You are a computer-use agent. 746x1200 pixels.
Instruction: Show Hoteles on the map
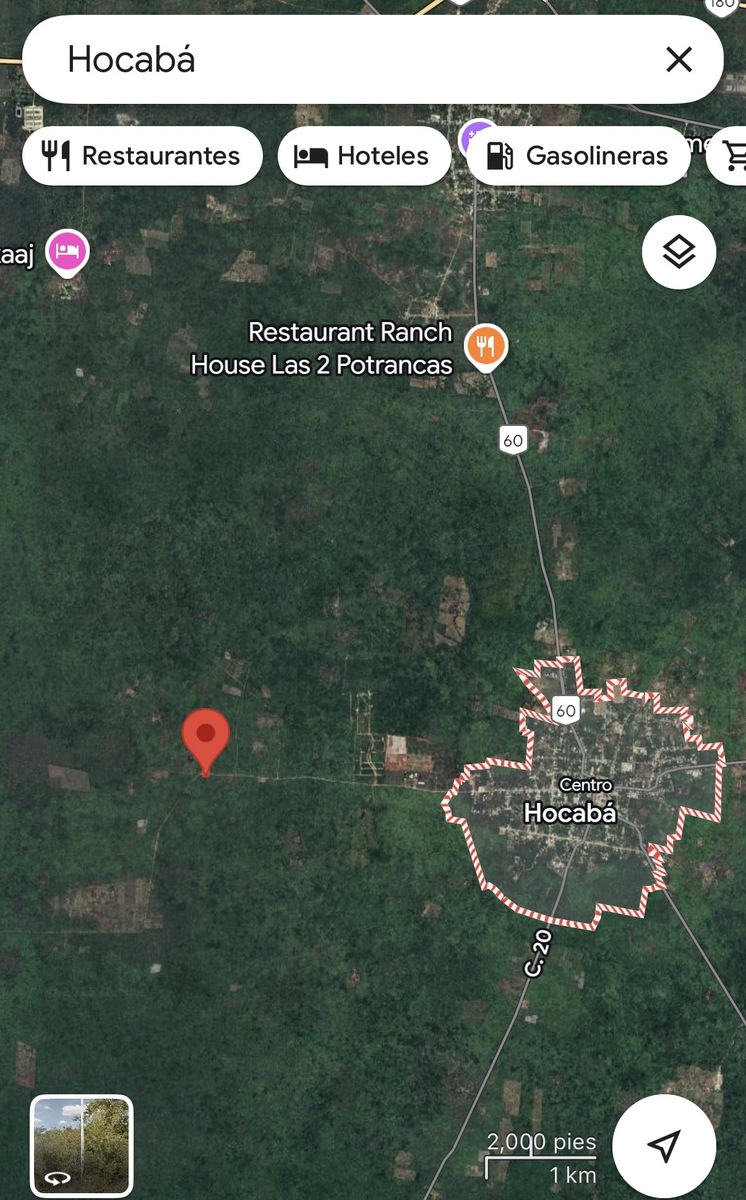click(364, 156)
